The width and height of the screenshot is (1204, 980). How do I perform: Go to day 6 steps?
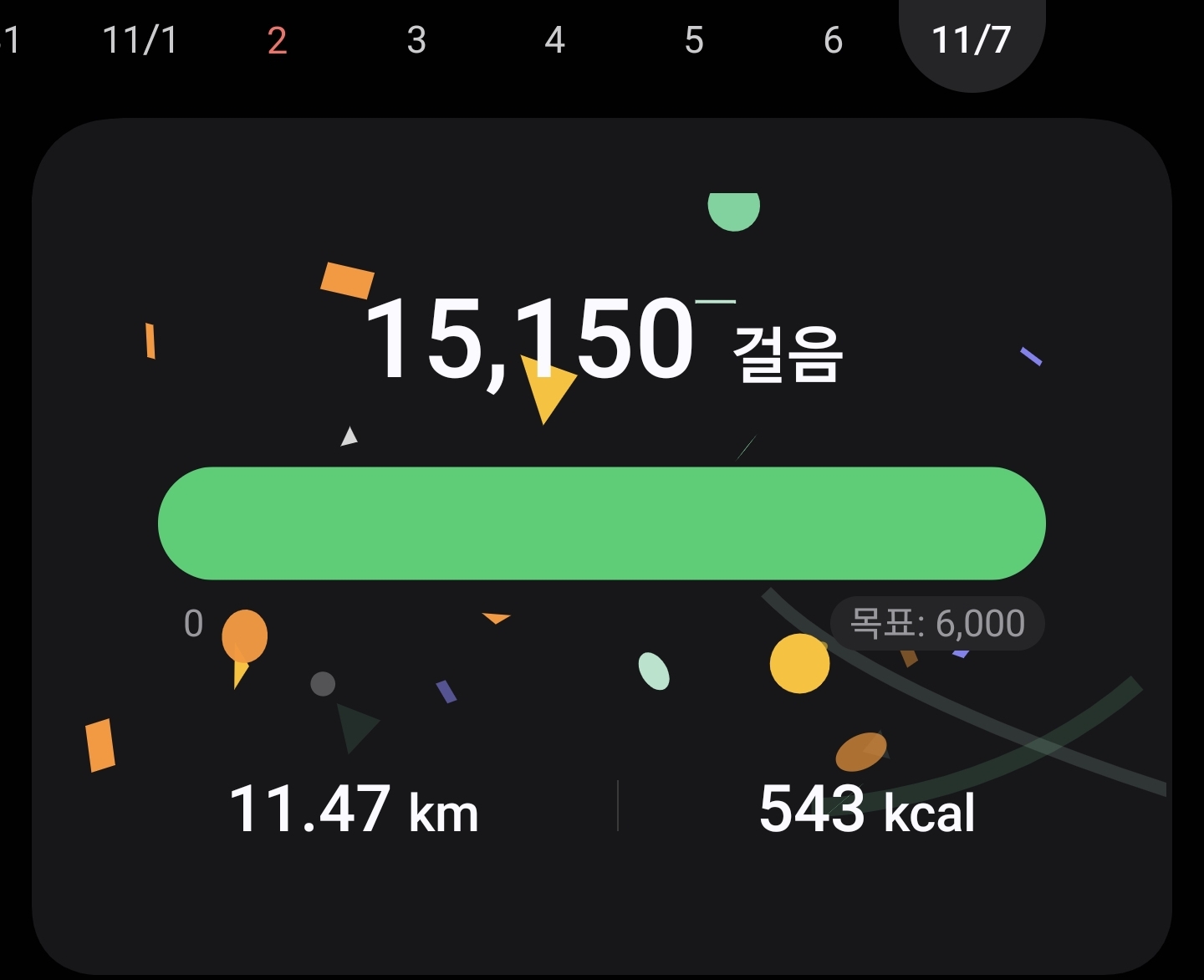[x=833, y=40]
